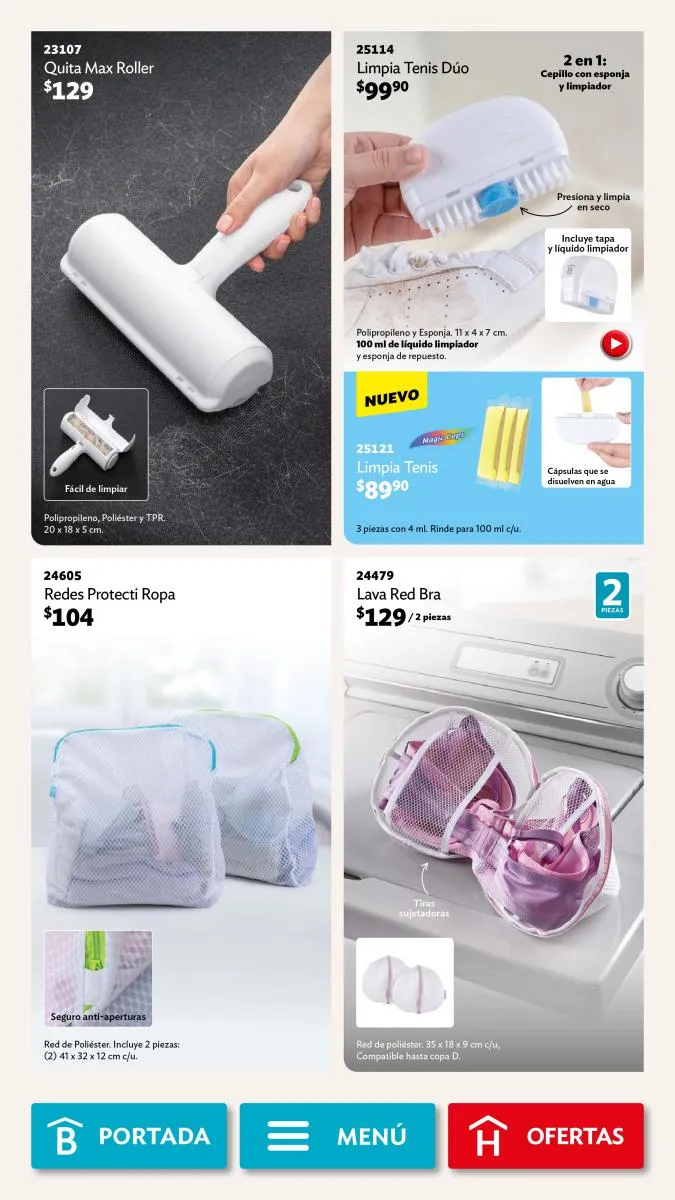The image size is (675, 1200).
Task: Play the Limpia Tenis Dúo video
Action: click(615, 345)
